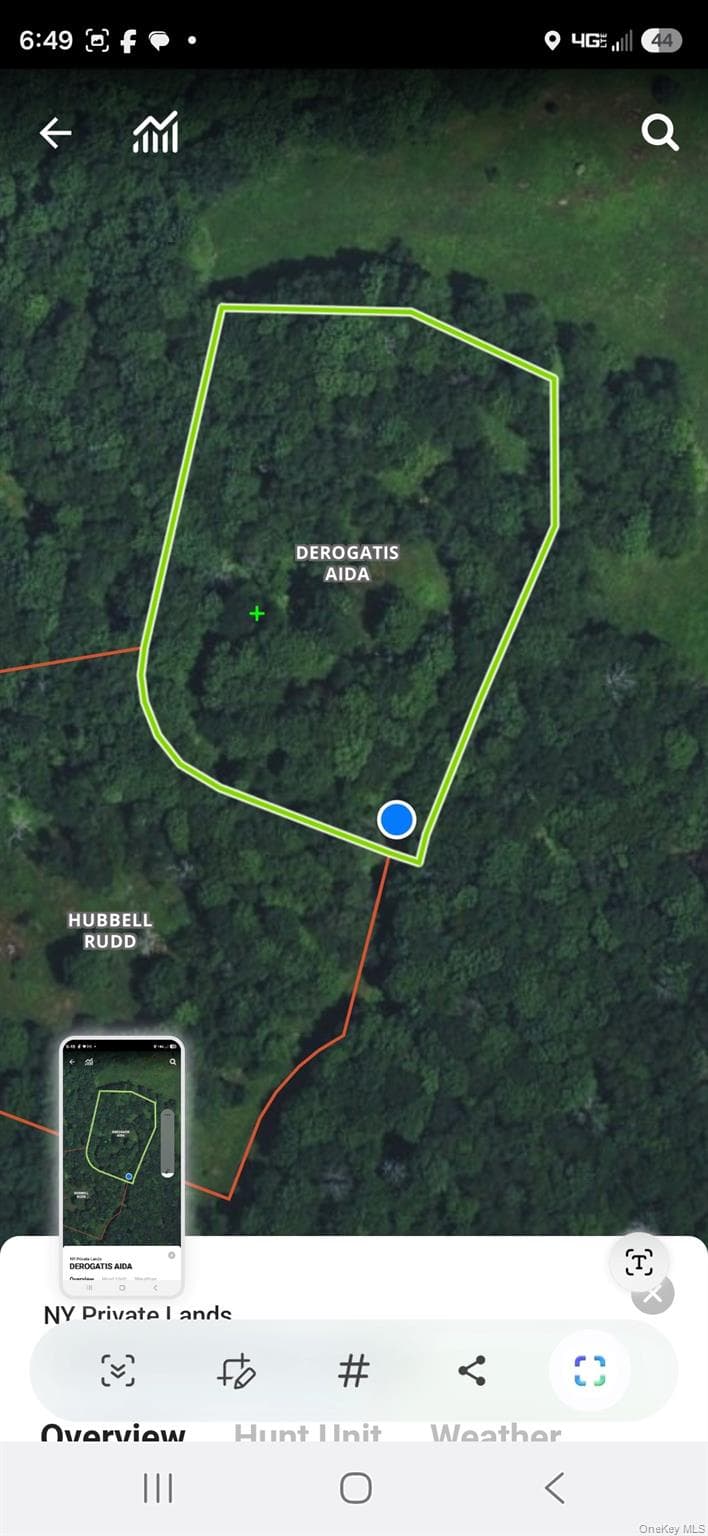Go to the home screen

click(x=356, y=1488)
